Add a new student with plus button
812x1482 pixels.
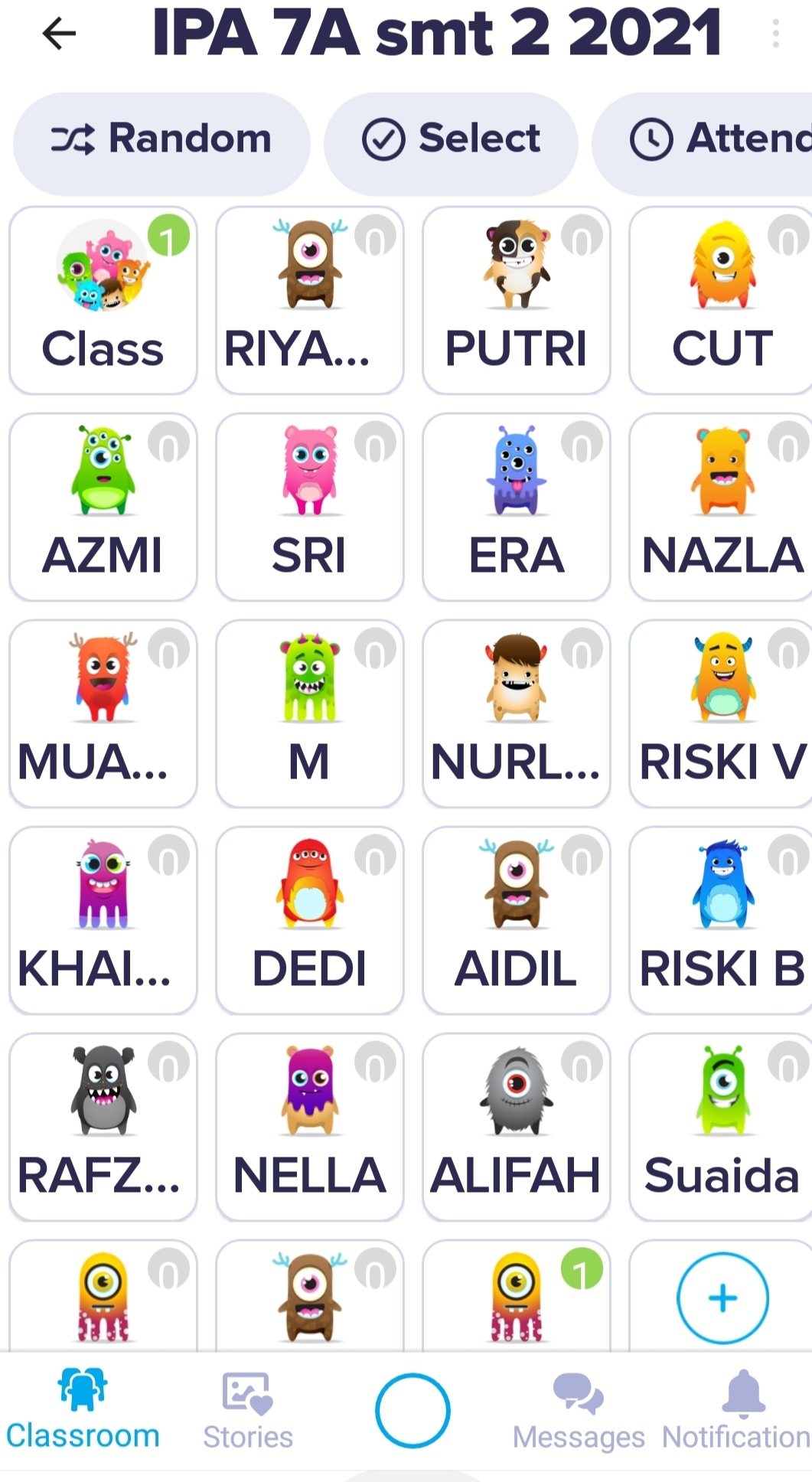[722, 1298]
